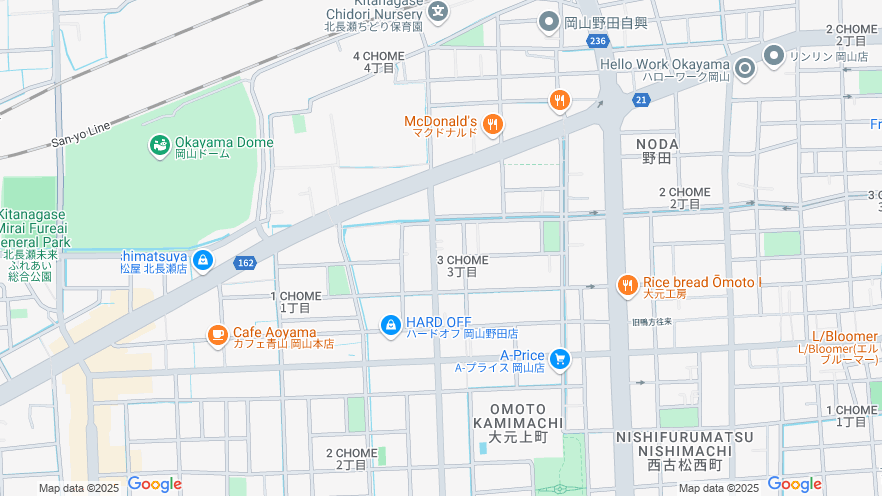The width and height of the screenshot is (882, 496).
Task: Tap the Rice bread Ōmoto restaurant marker
Action: 627,286
